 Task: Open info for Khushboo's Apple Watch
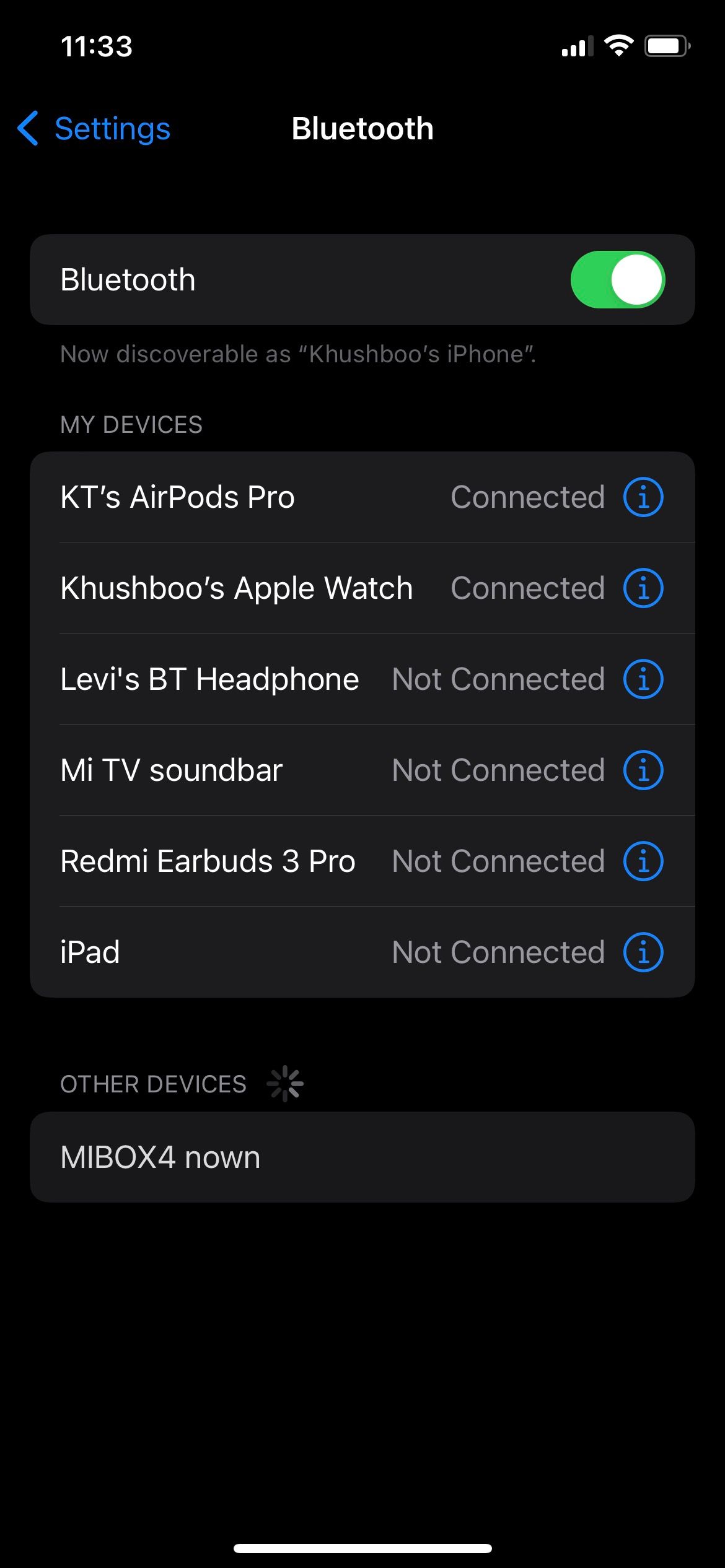pos(643,588)
